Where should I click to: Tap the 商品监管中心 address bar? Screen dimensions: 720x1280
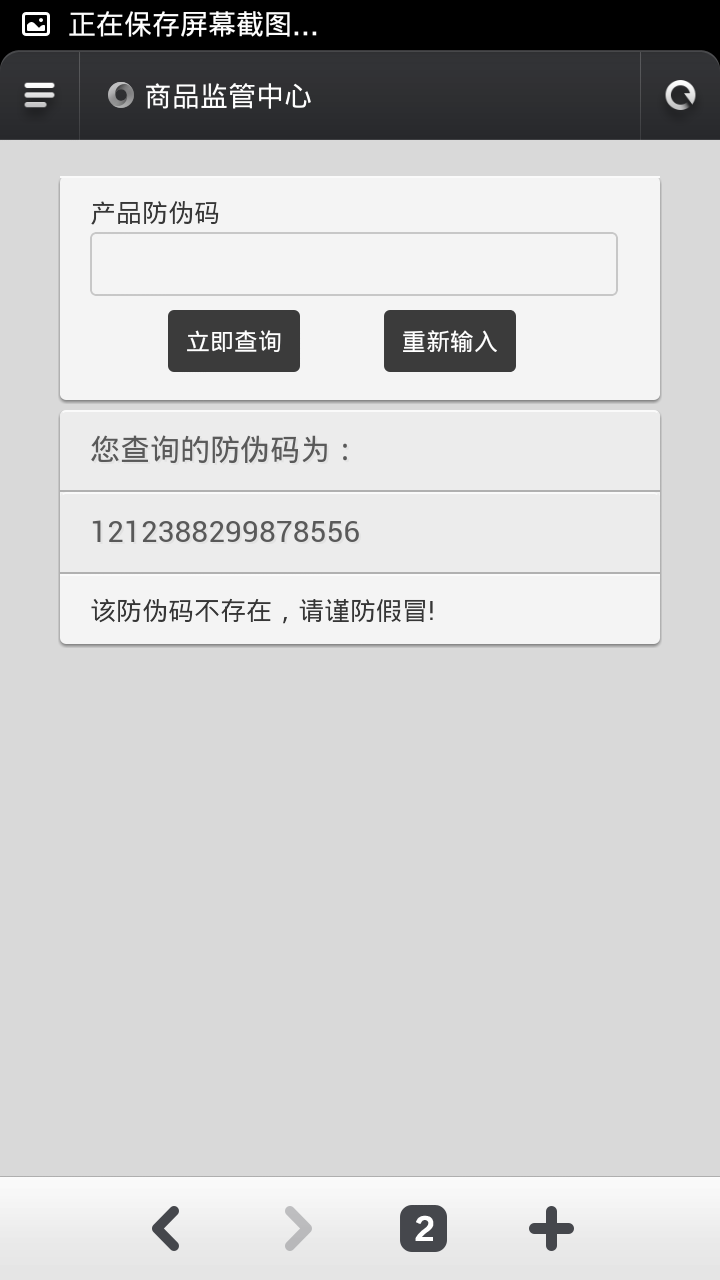[359, 96]
